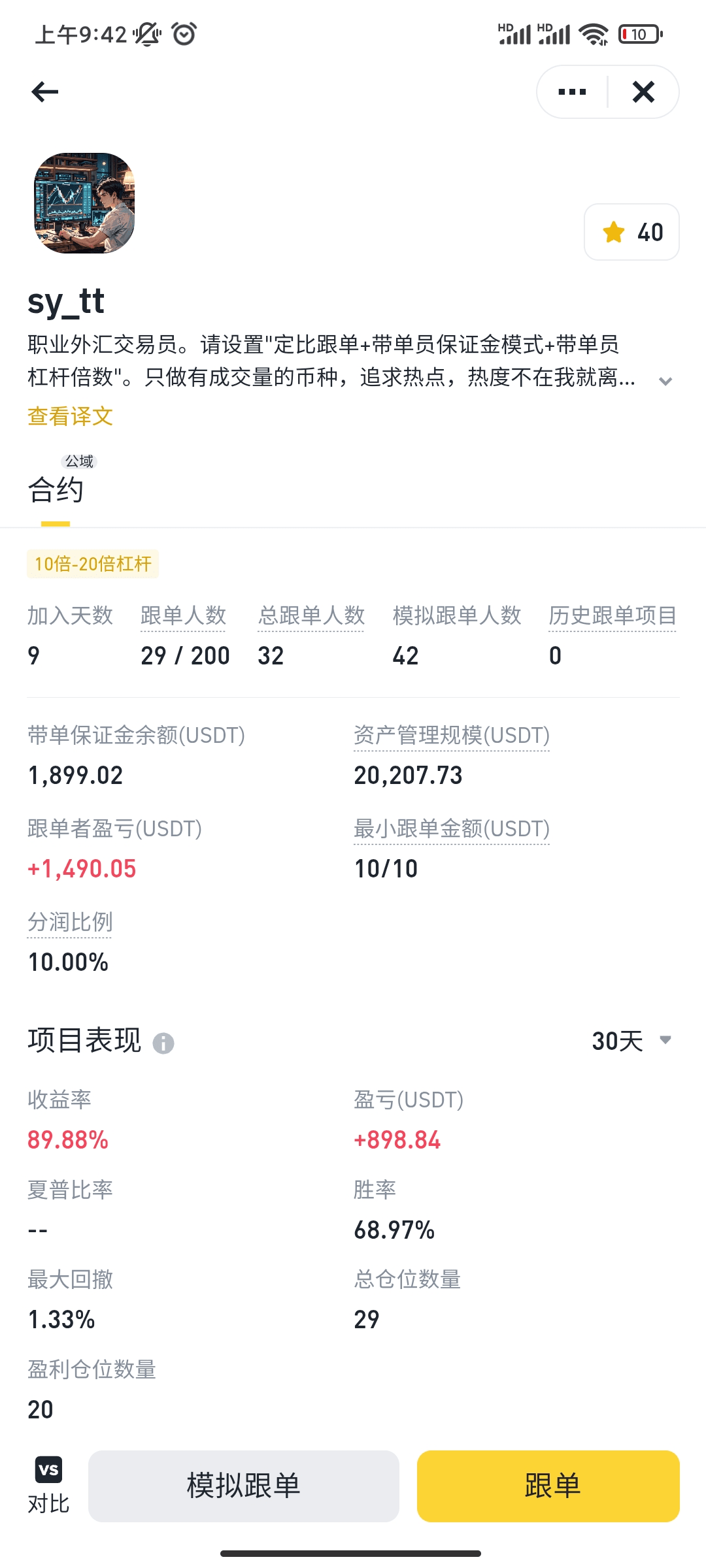Start 模拟跟单 mock copy trading
The width and height of the screenshot is (706, 1568).
pyautogui.click(x=244, y=1486)
